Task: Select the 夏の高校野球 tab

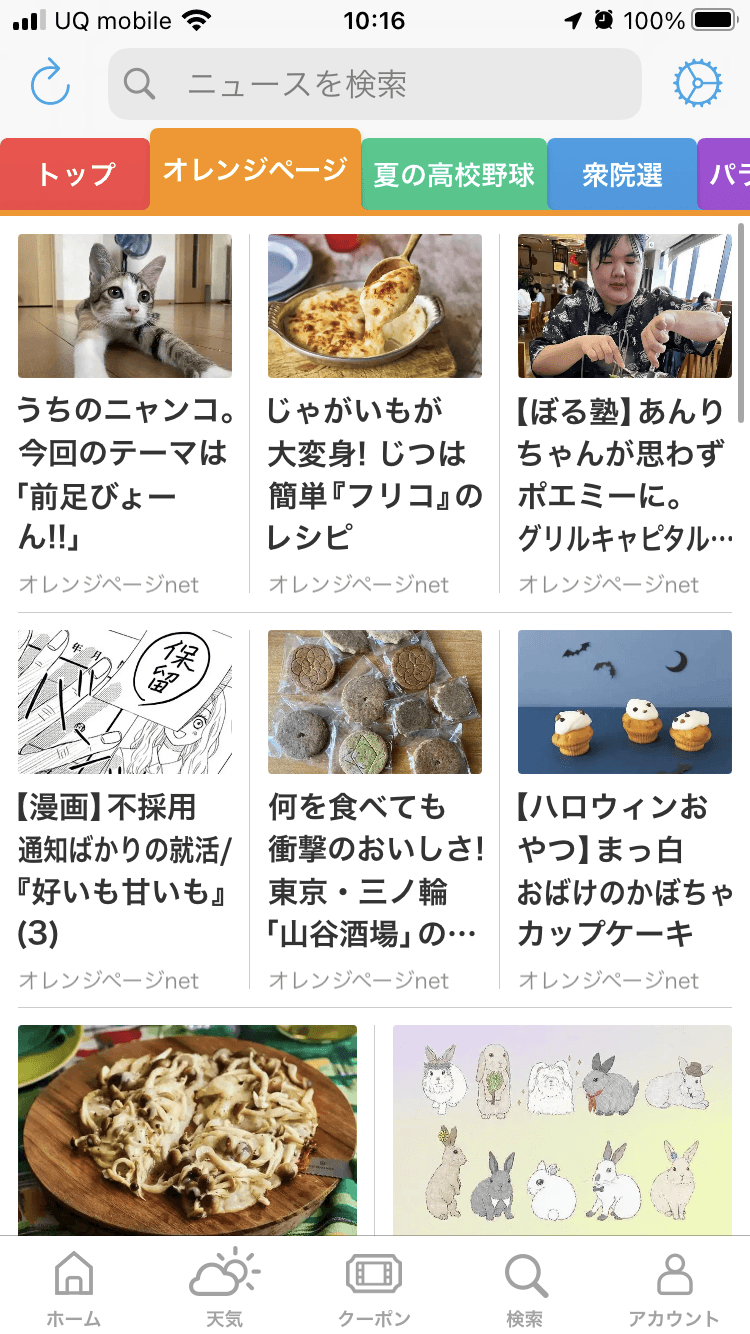Action: [x=454, y=175]
